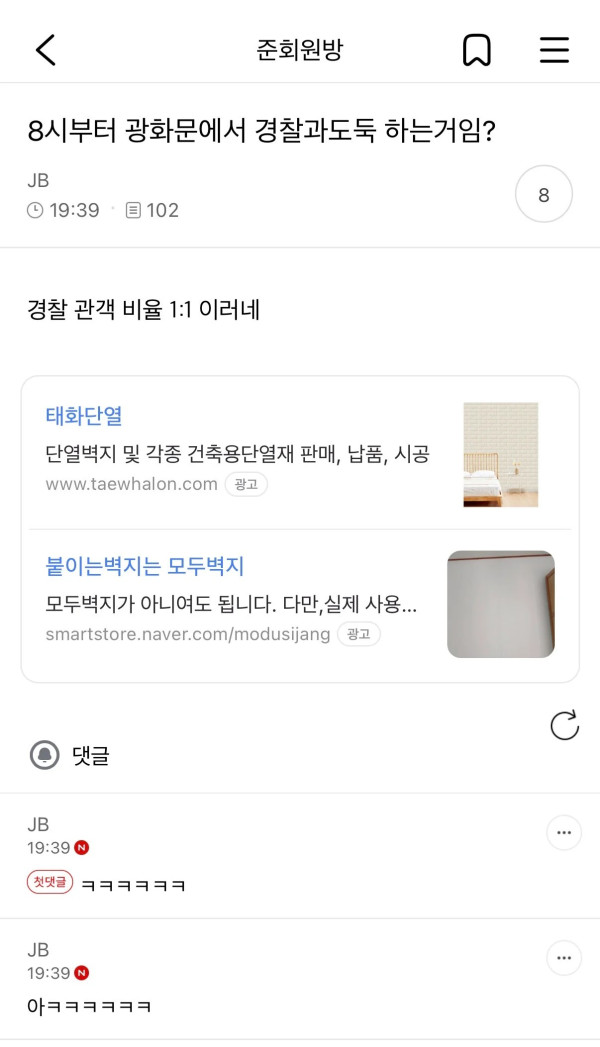Tap the comment count bubble showing 8
The image size is (600, 1047).
544,194
